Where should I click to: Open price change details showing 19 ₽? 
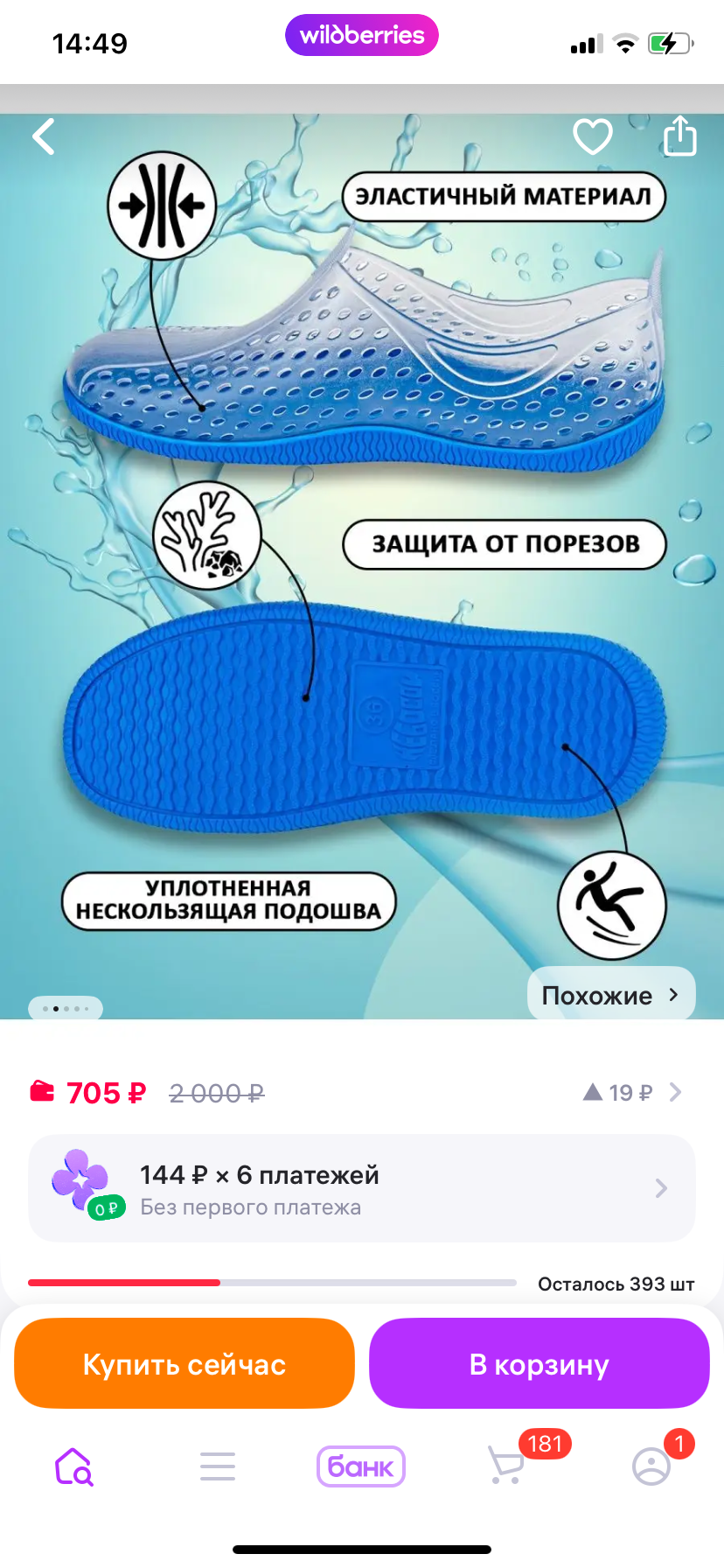point(631,1092)
